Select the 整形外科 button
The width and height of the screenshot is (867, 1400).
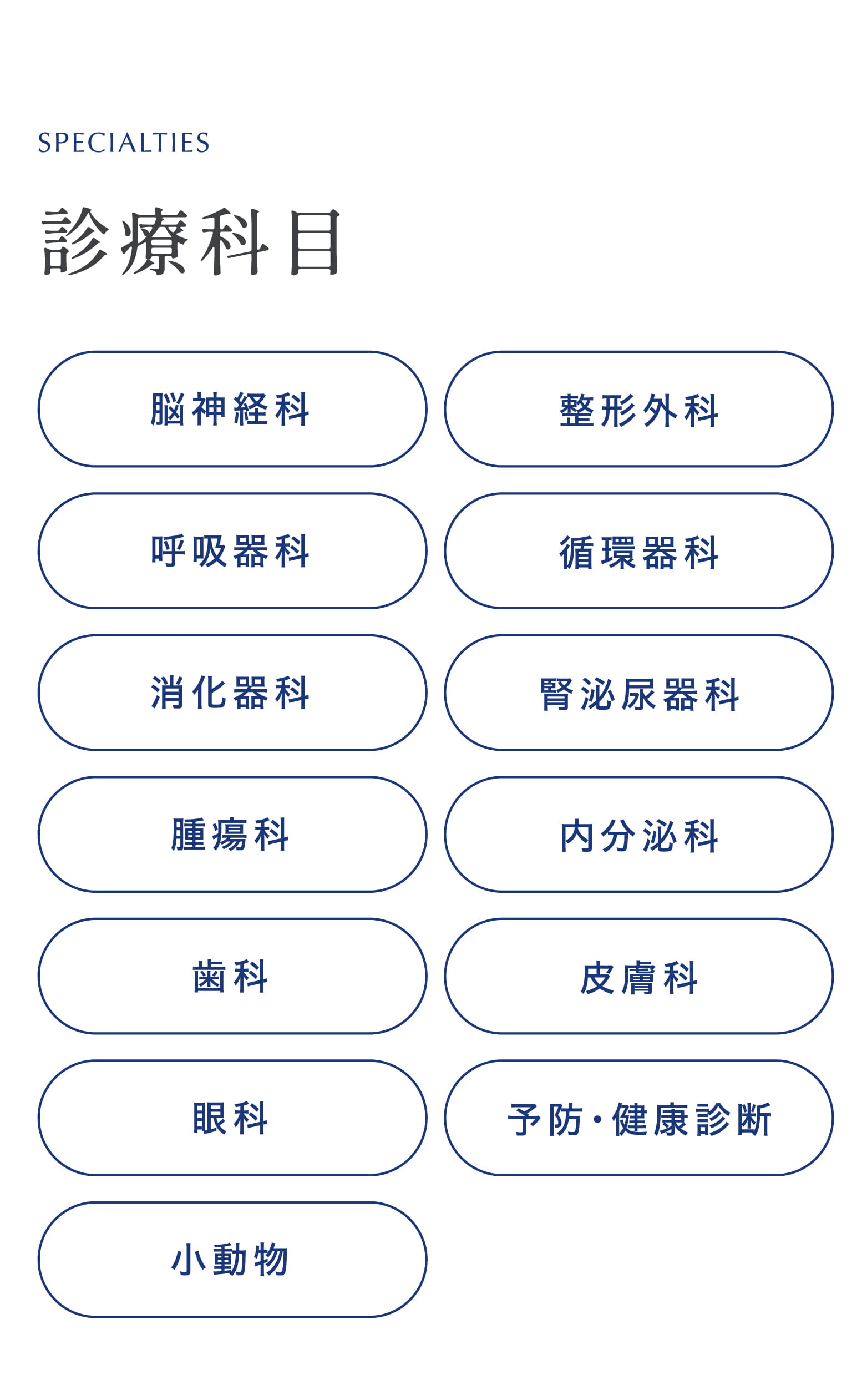click(x=639, y=409)
